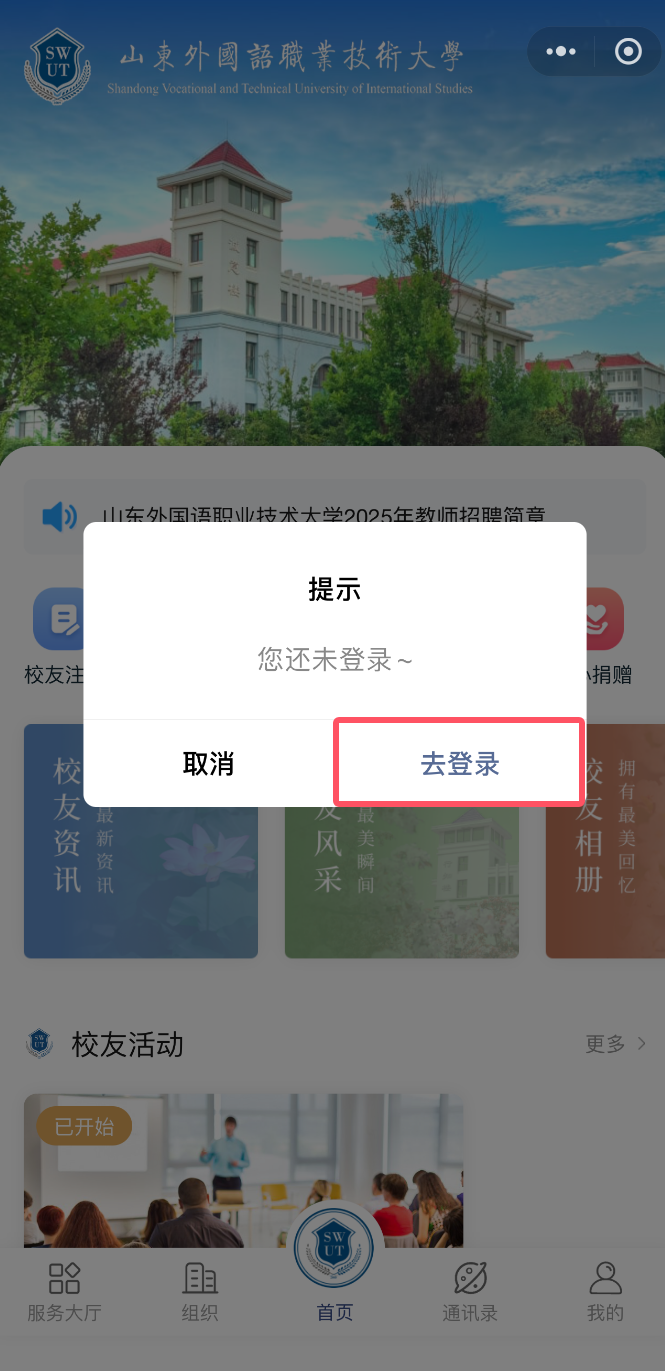The width and height of the screenshot is (665, 1371).
Task: Close the mini program via the circle icon
Action: [x=628, y=51]
